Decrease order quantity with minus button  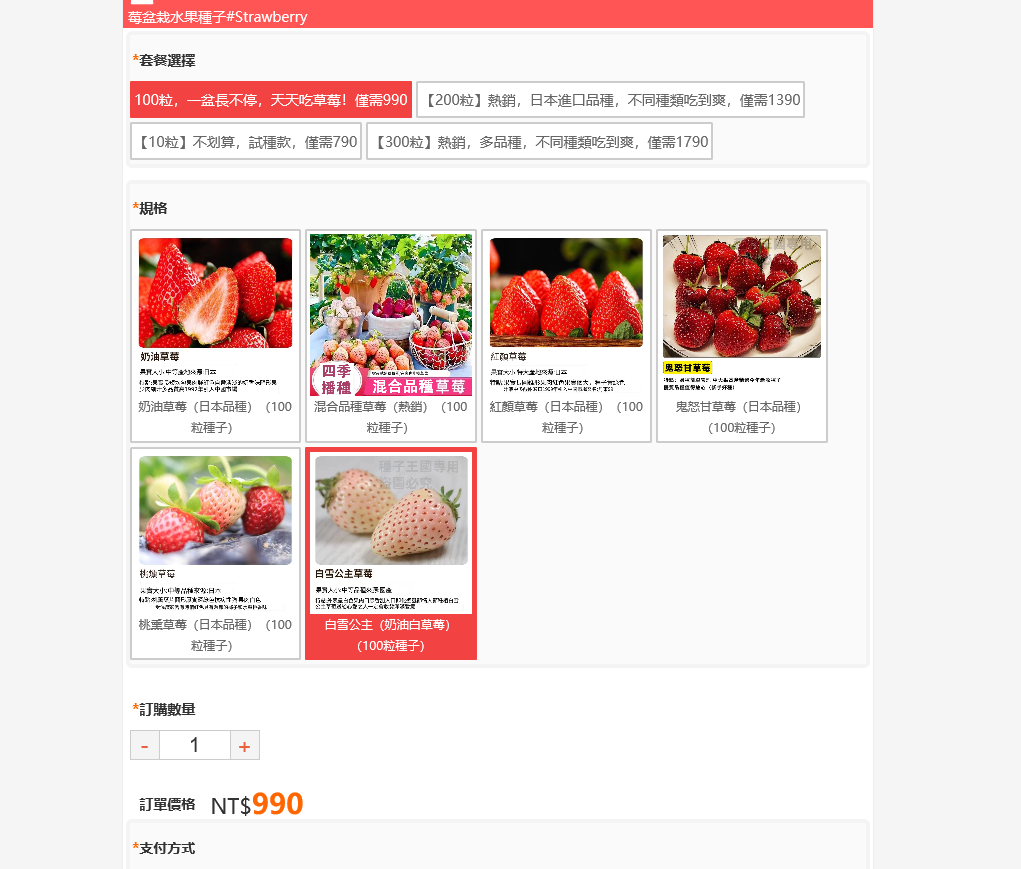click(145, 745)
